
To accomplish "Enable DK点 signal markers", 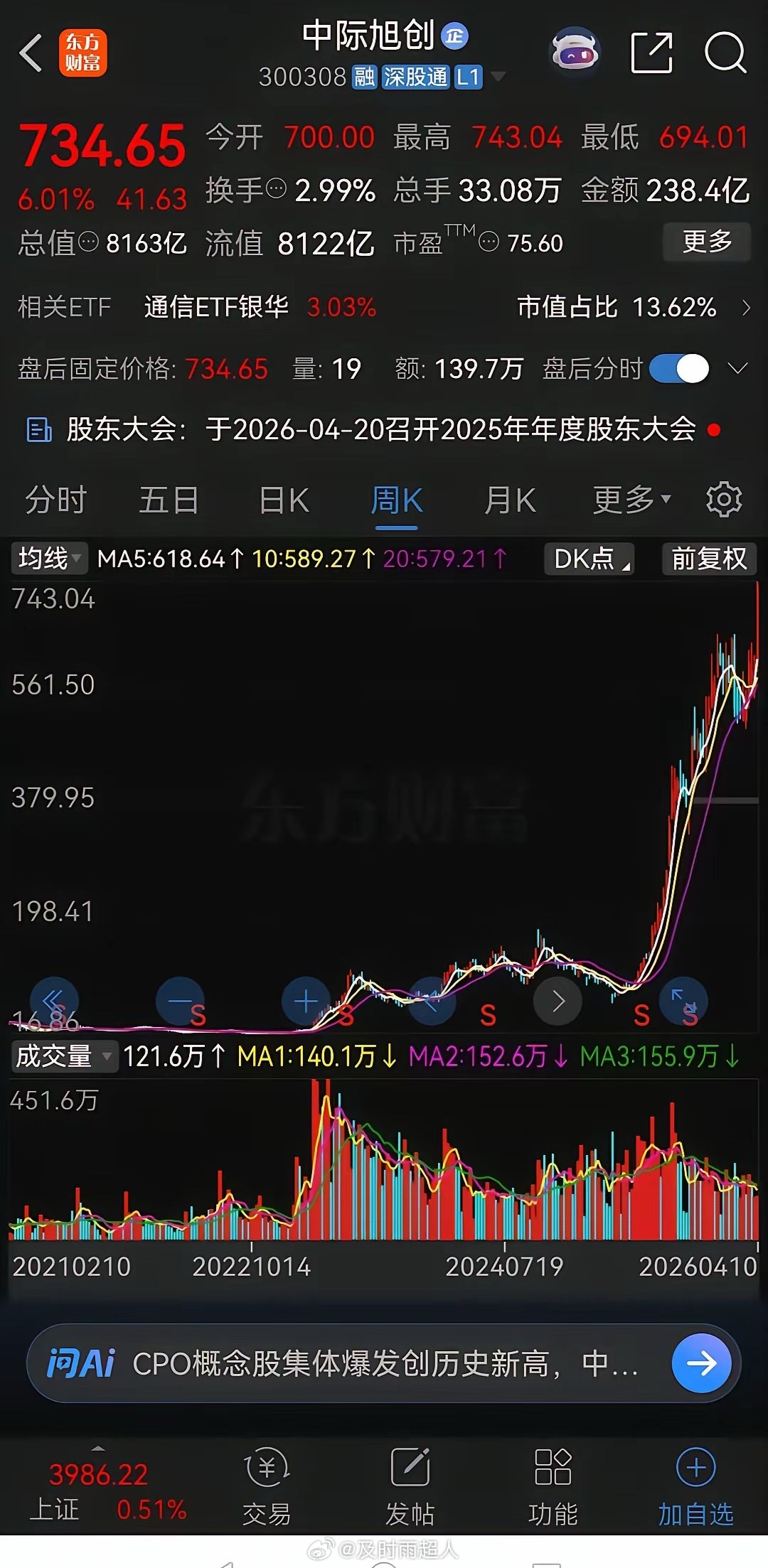I will coord(589,559).
